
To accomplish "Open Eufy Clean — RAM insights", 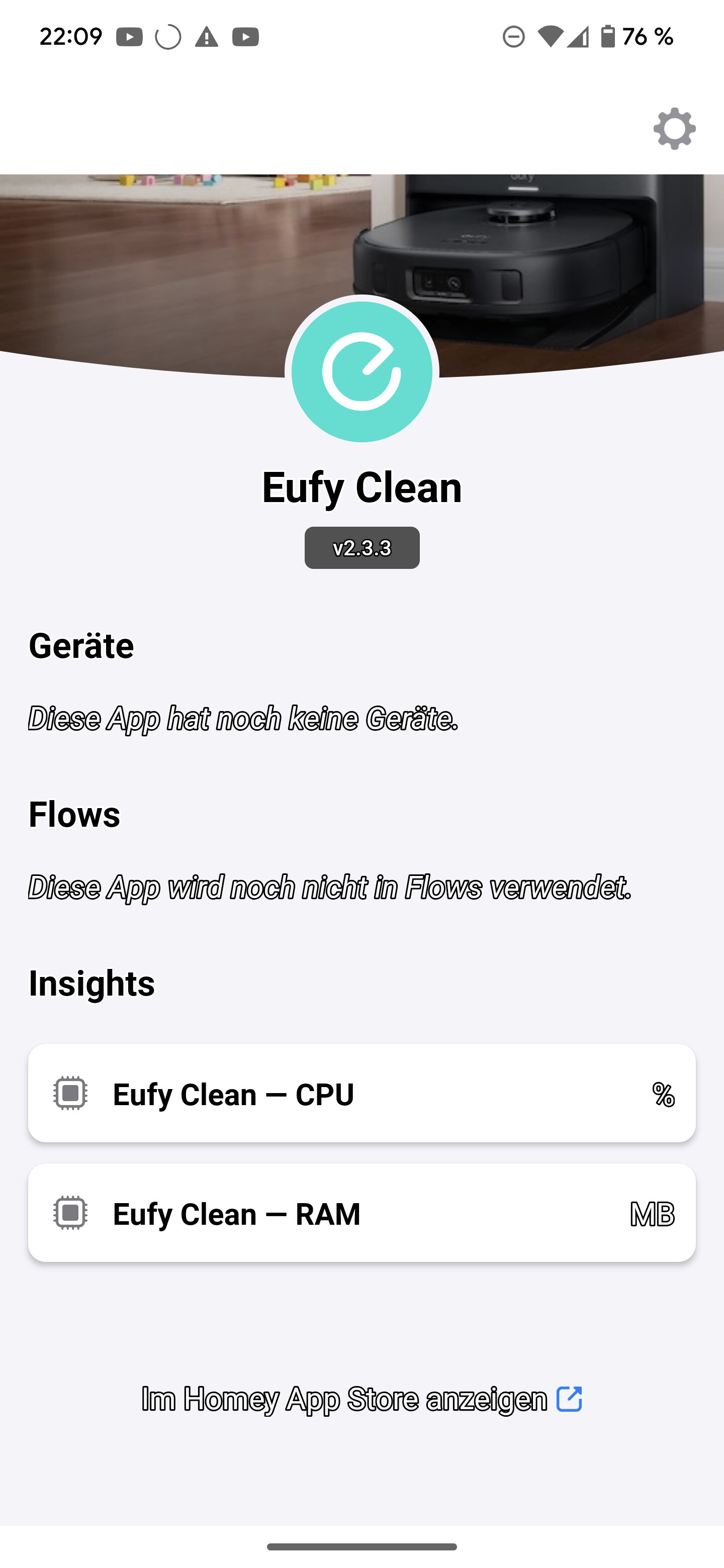I will 361,1213.
